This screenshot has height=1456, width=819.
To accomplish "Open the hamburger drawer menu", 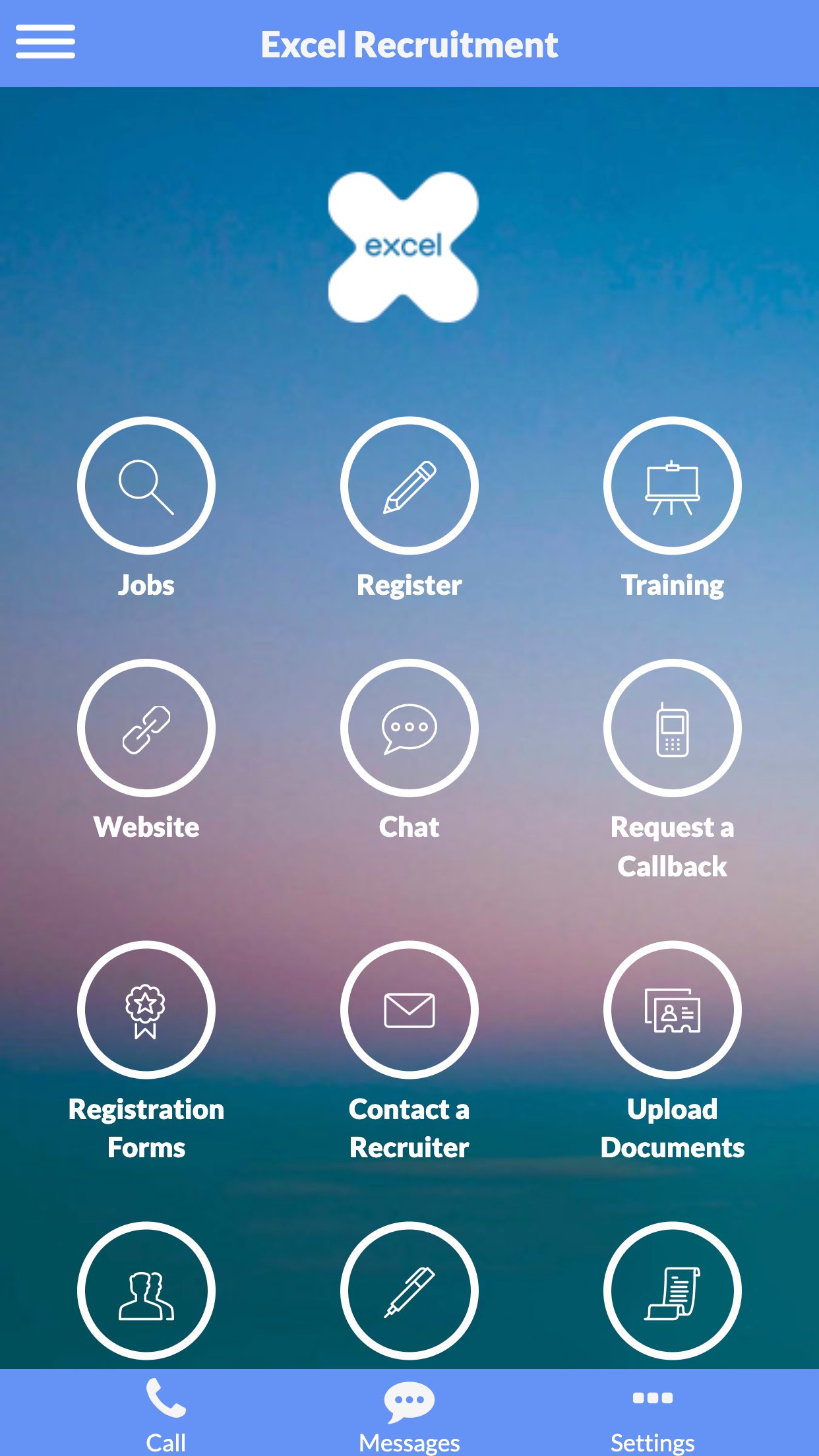I will (x=45, y=42).
